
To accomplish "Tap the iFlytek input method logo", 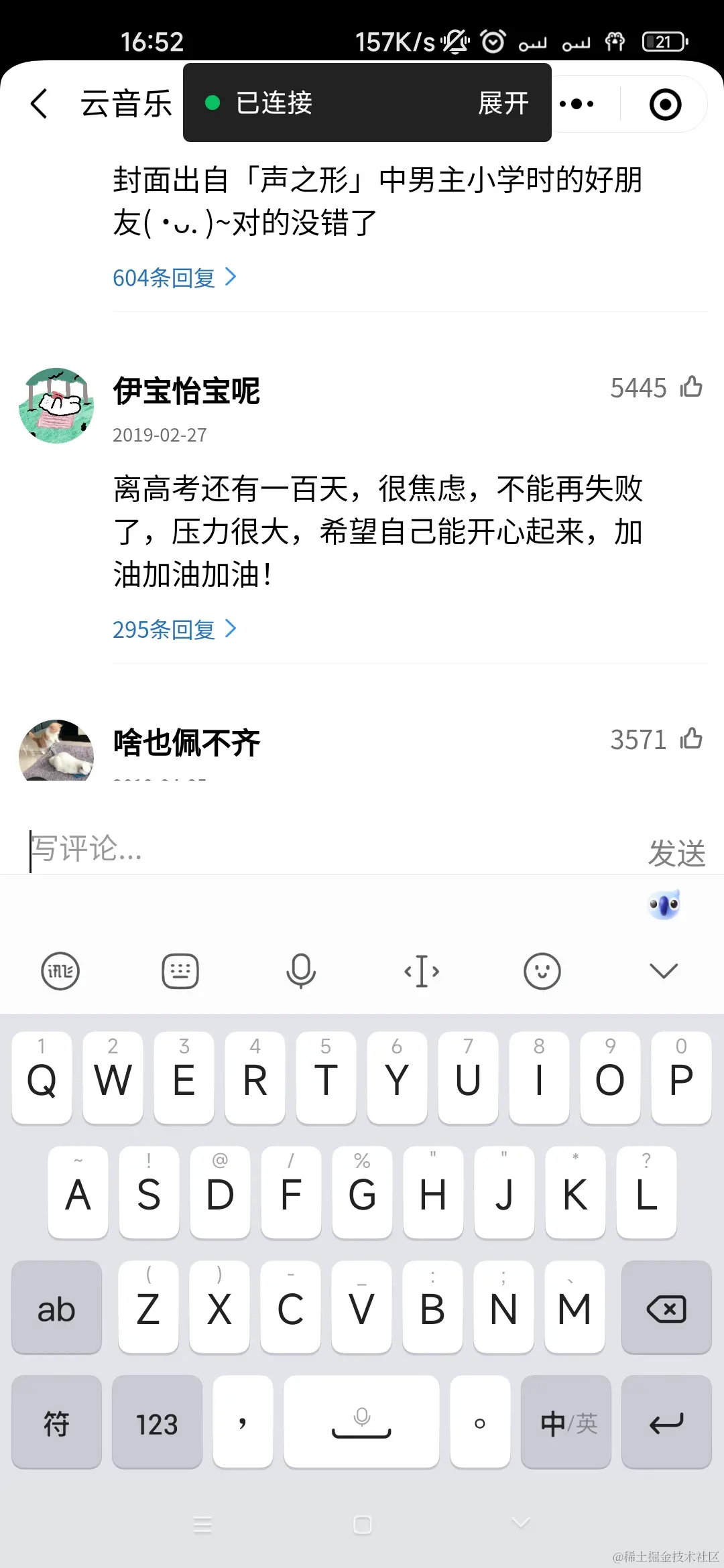I will 60,970.
